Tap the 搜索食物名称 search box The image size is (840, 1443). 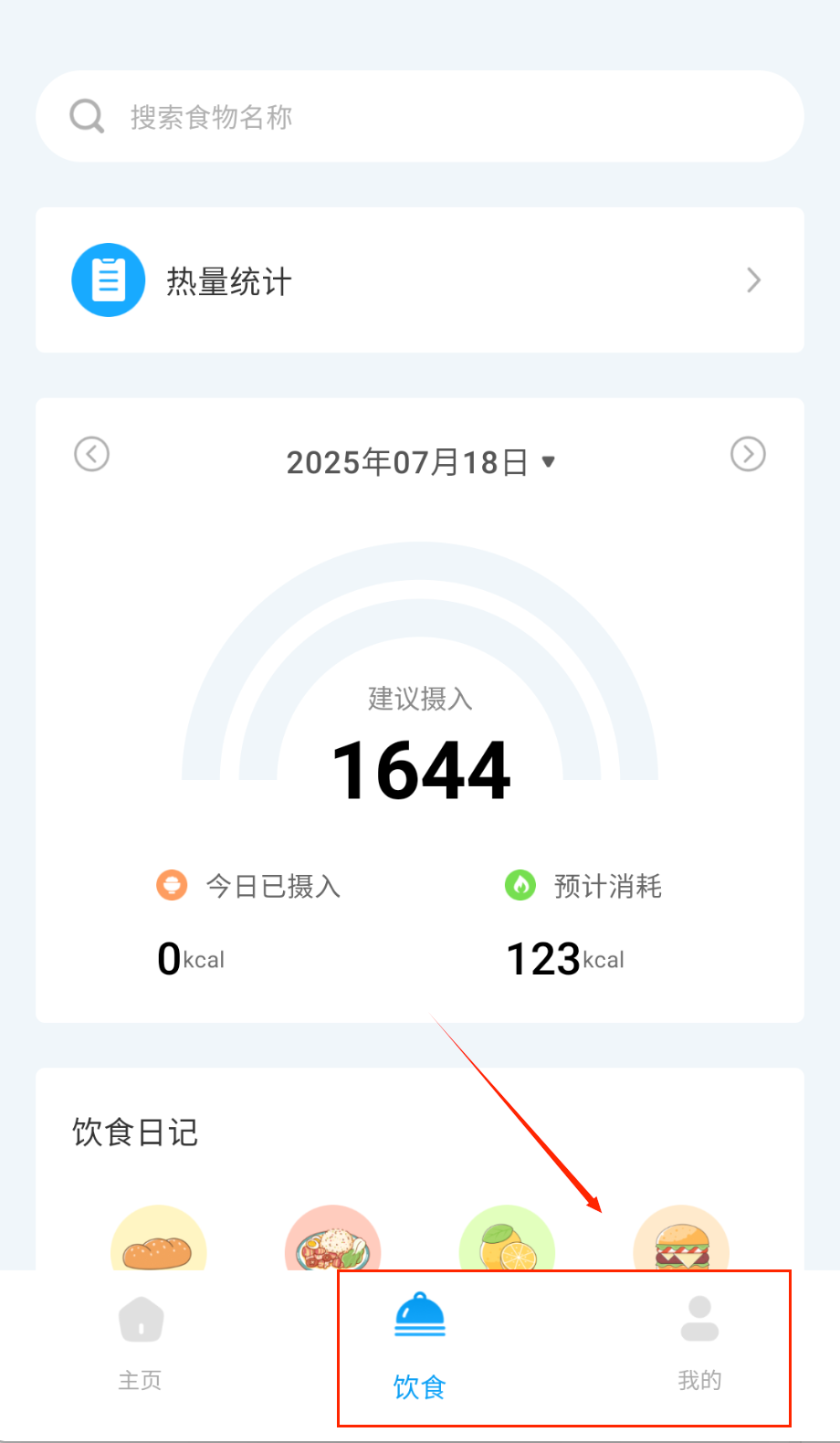[x=419, y=117]
